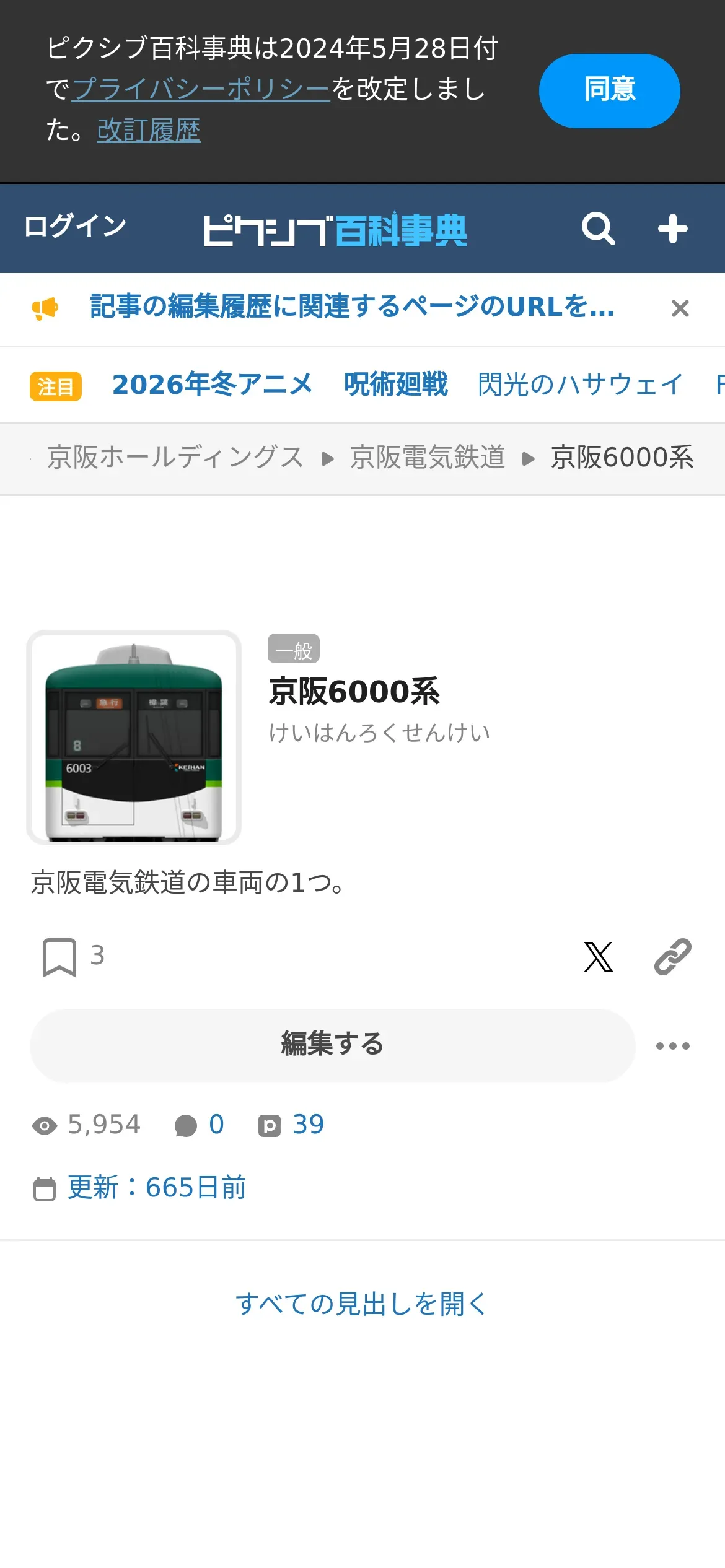Screen dimensions: 725x1568
Task: Tap ログイン to sign in
Action: 75,226
